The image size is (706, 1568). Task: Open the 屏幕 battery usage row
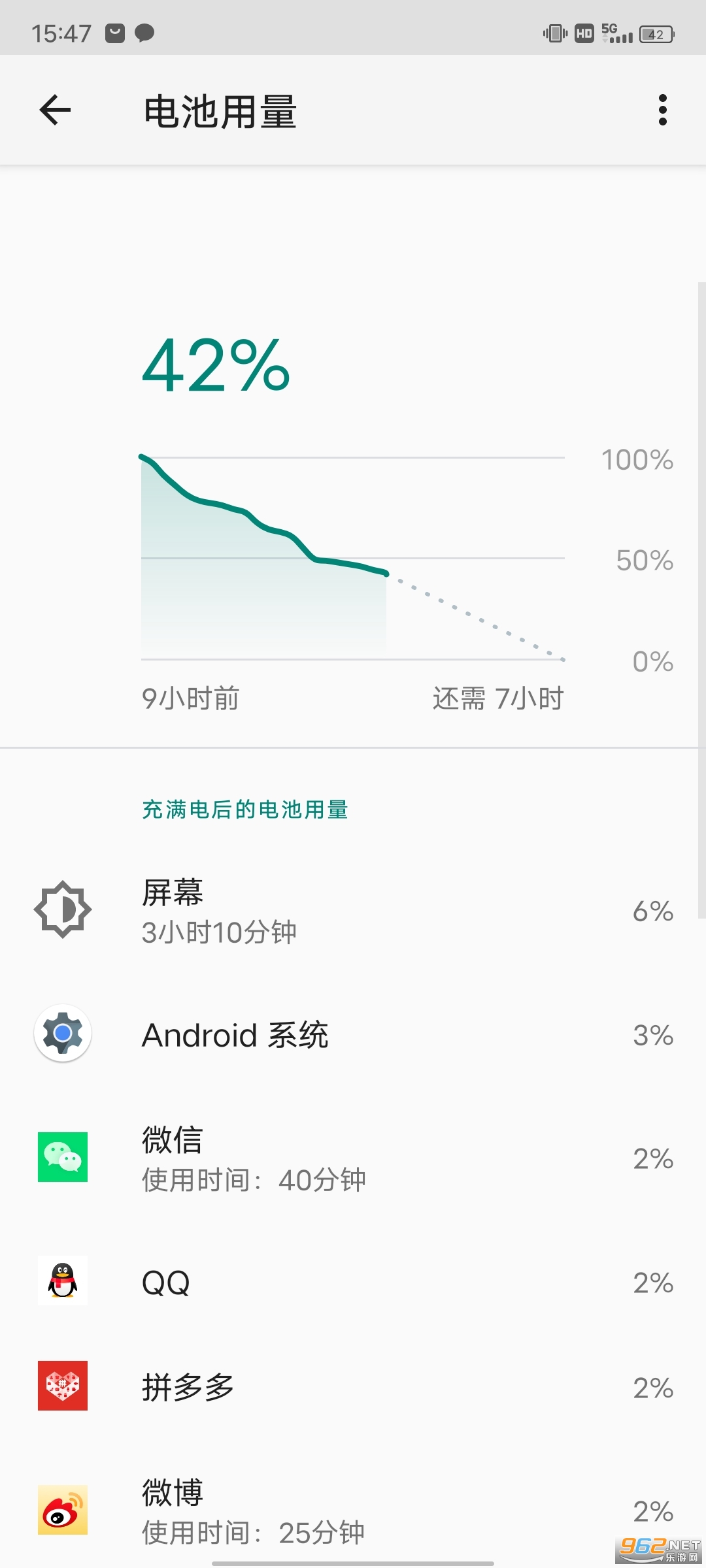[x=353, y=910]
